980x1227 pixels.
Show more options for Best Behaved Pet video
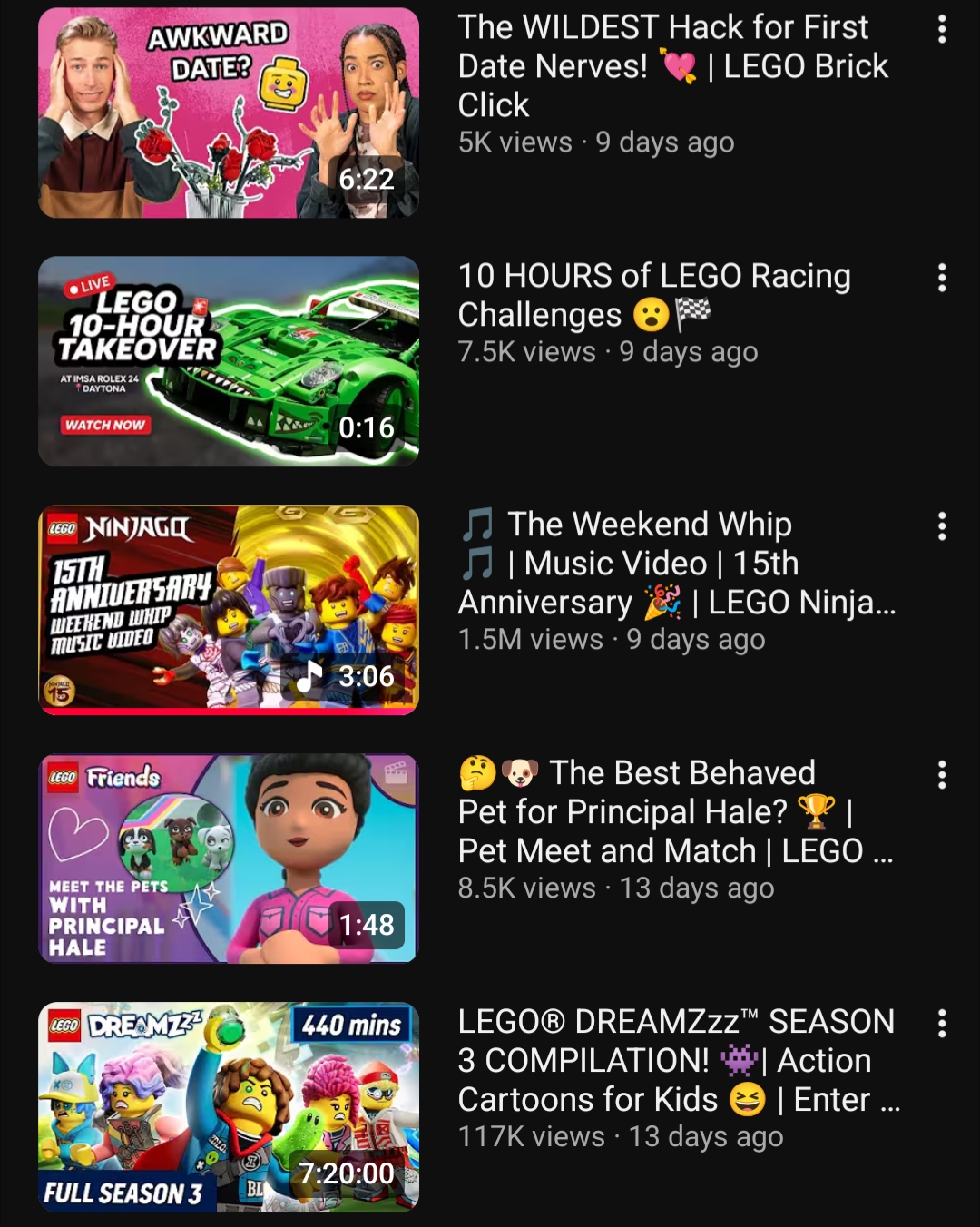tap(942, 775)
